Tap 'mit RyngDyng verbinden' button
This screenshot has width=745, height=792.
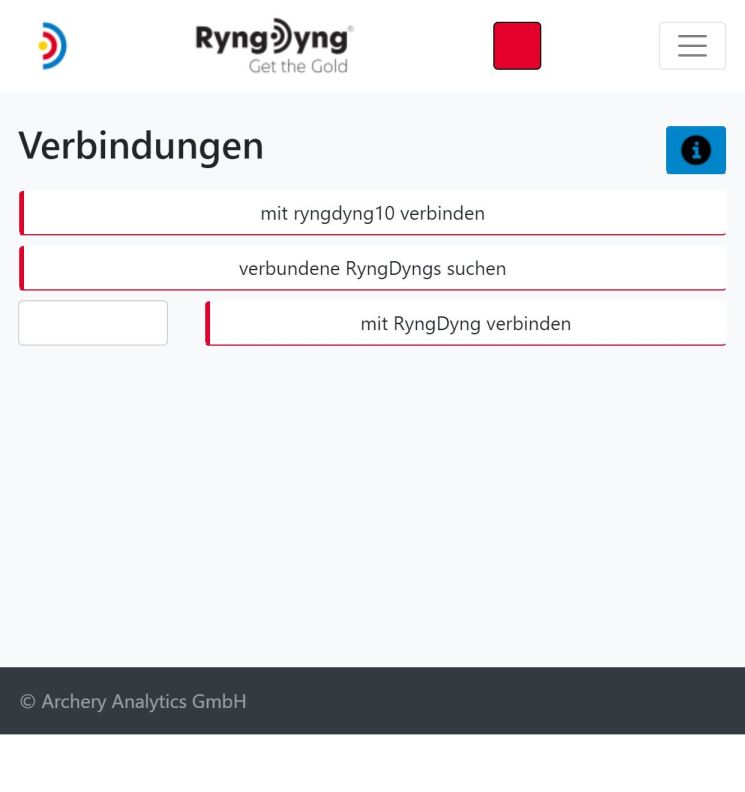[466, 323]
